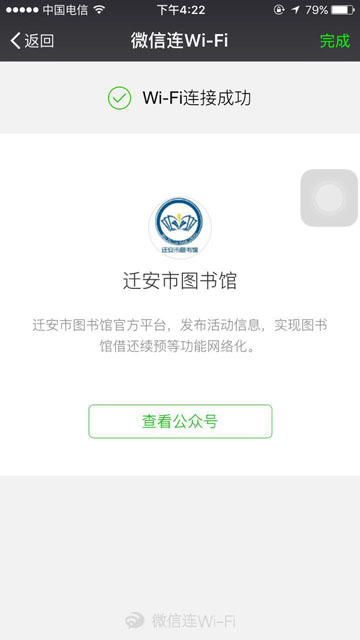Image resolution: width=360 pixels, height=640 pixels.
Task: Open the AssistiveTouch floating button
Action: pos(329,198)
